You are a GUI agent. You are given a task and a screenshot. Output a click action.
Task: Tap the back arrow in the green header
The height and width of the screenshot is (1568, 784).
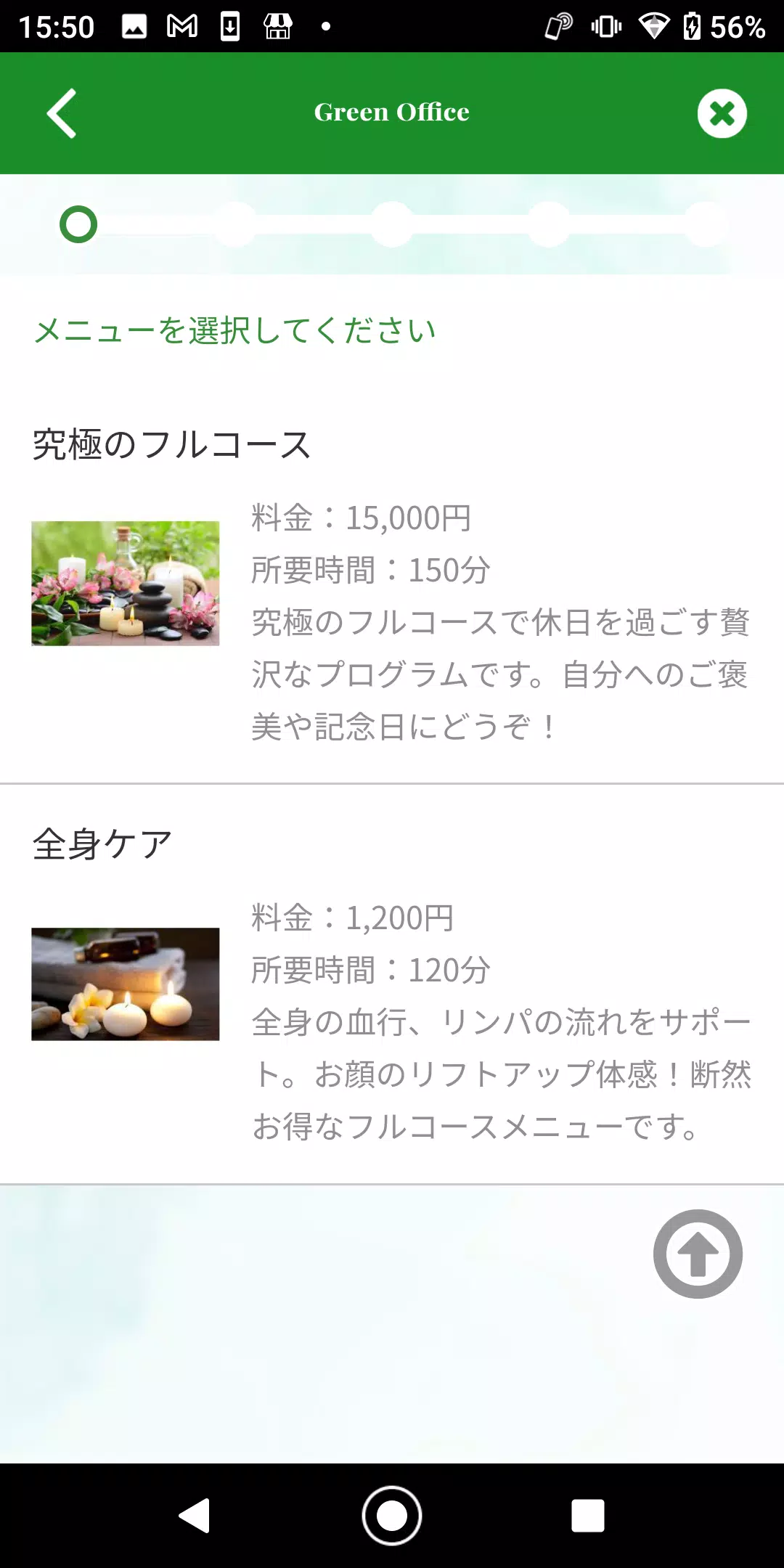[62, 113]
